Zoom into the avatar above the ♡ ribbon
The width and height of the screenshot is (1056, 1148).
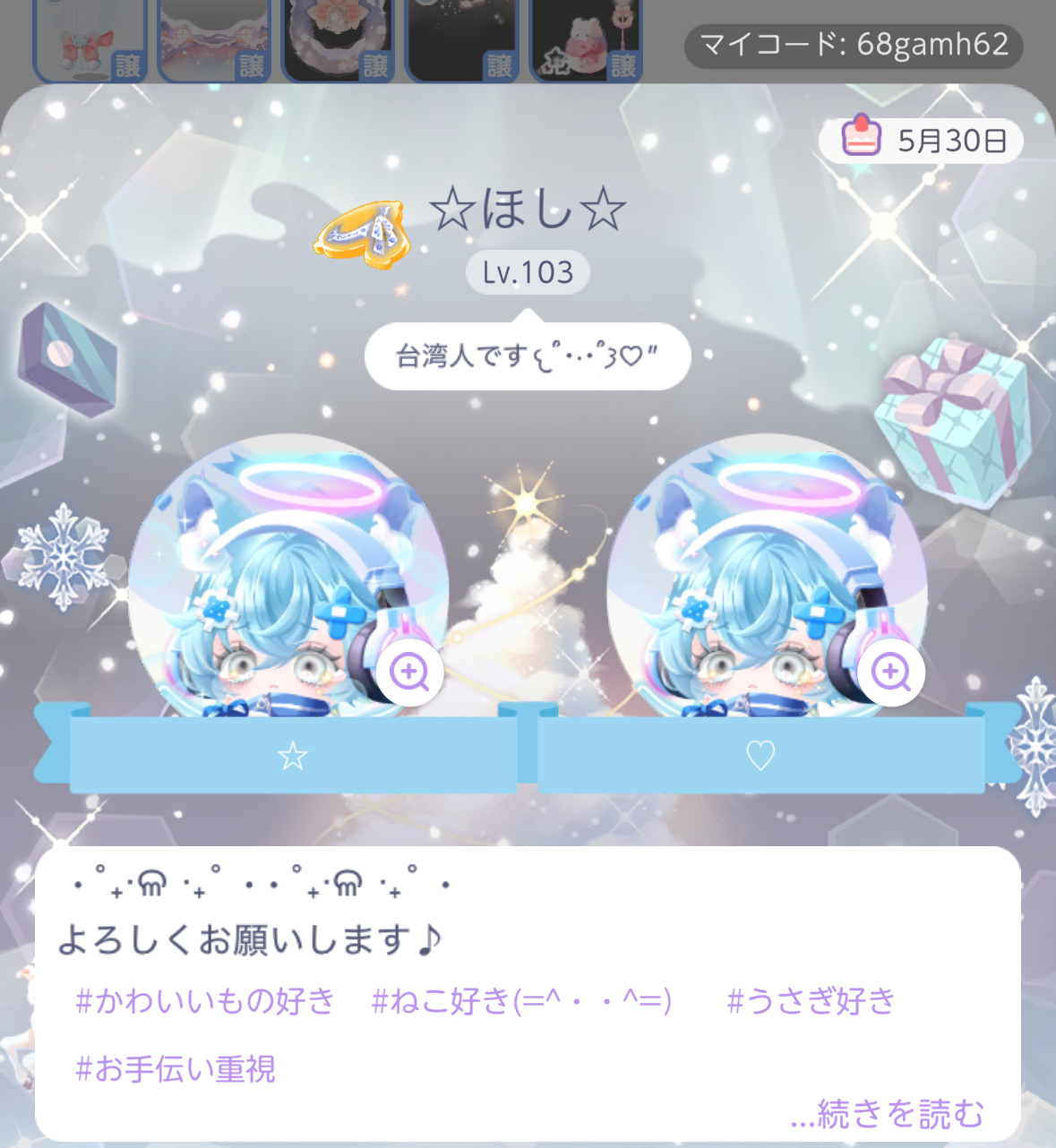pyautogui.click(x=890, y=672)
